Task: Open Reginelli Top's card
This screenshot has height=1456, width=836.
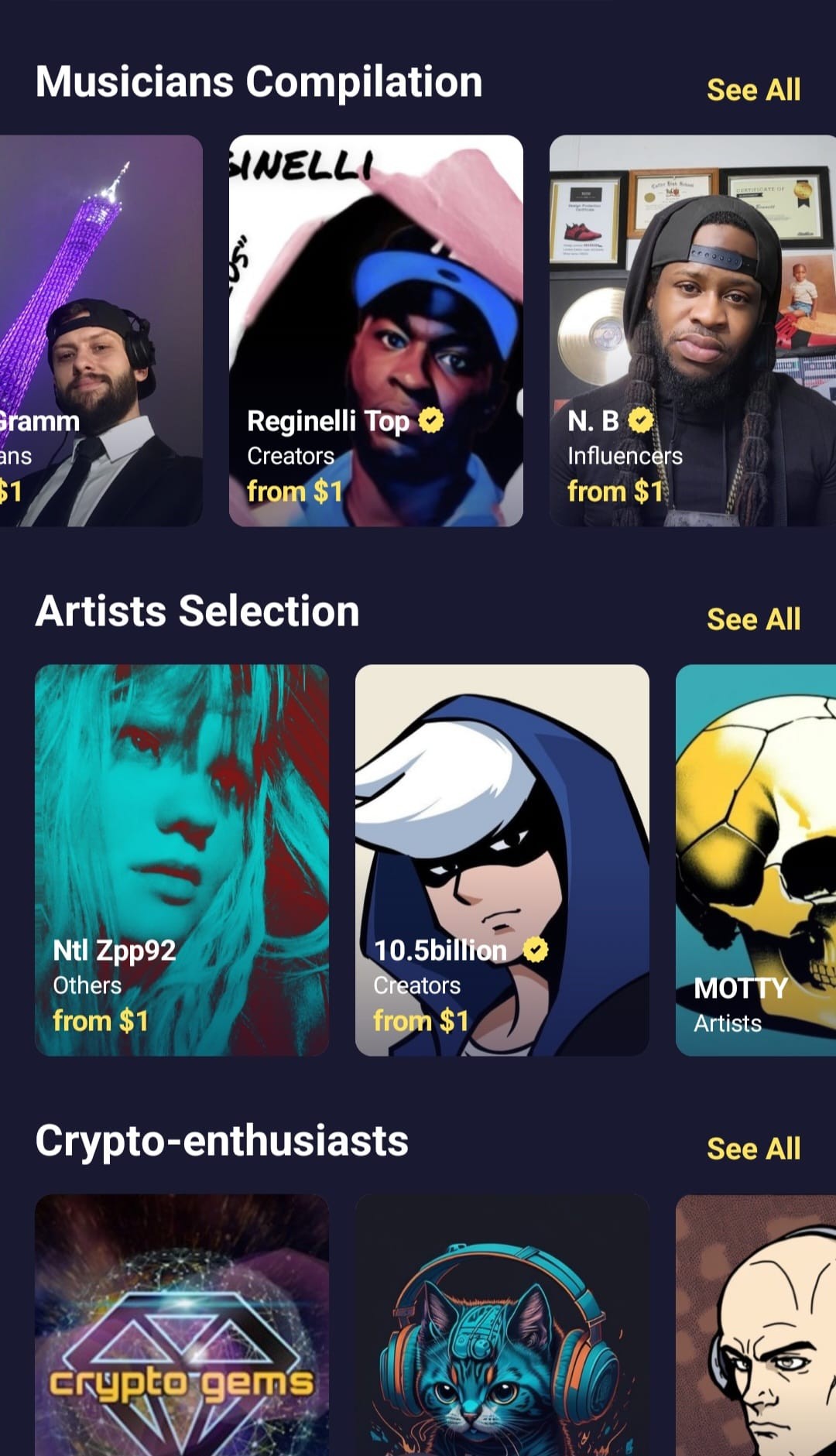Action: pyautogui.click(x=376, y=331)
